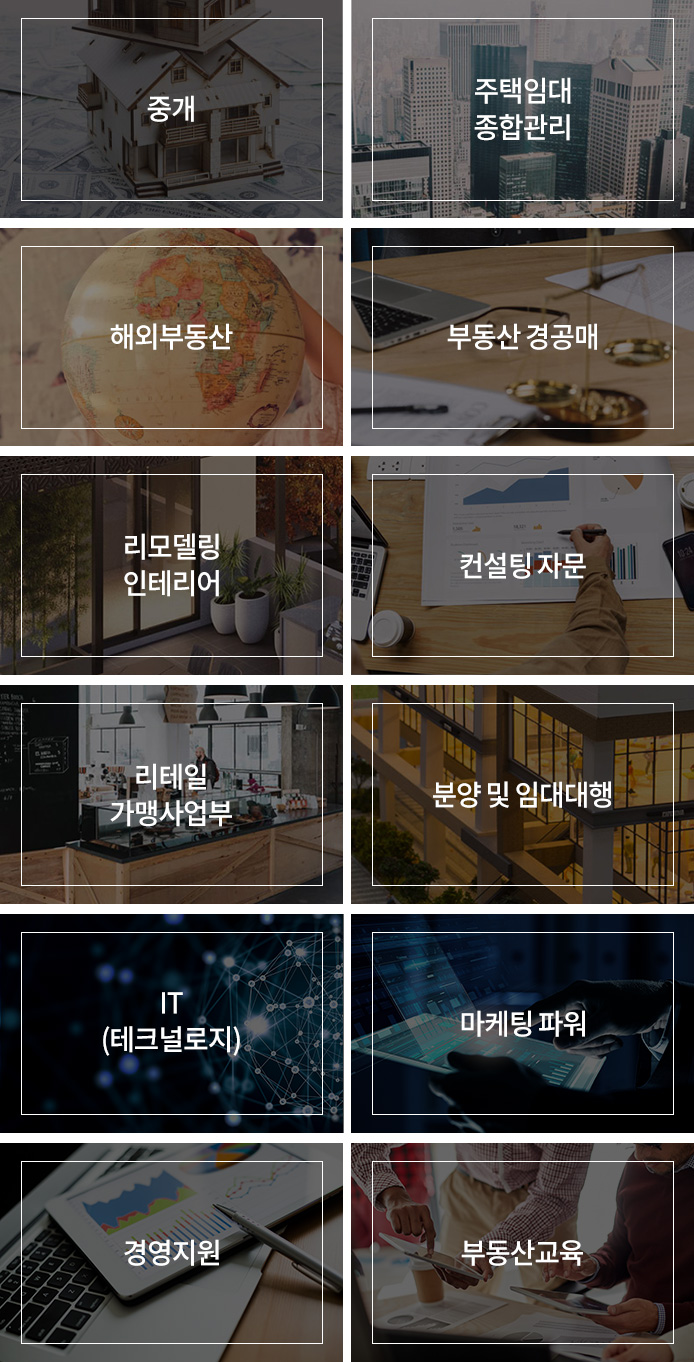The image size is (694, 1362).
Task: Open the 부동산교육 tile
Action: click(522, 1252)
